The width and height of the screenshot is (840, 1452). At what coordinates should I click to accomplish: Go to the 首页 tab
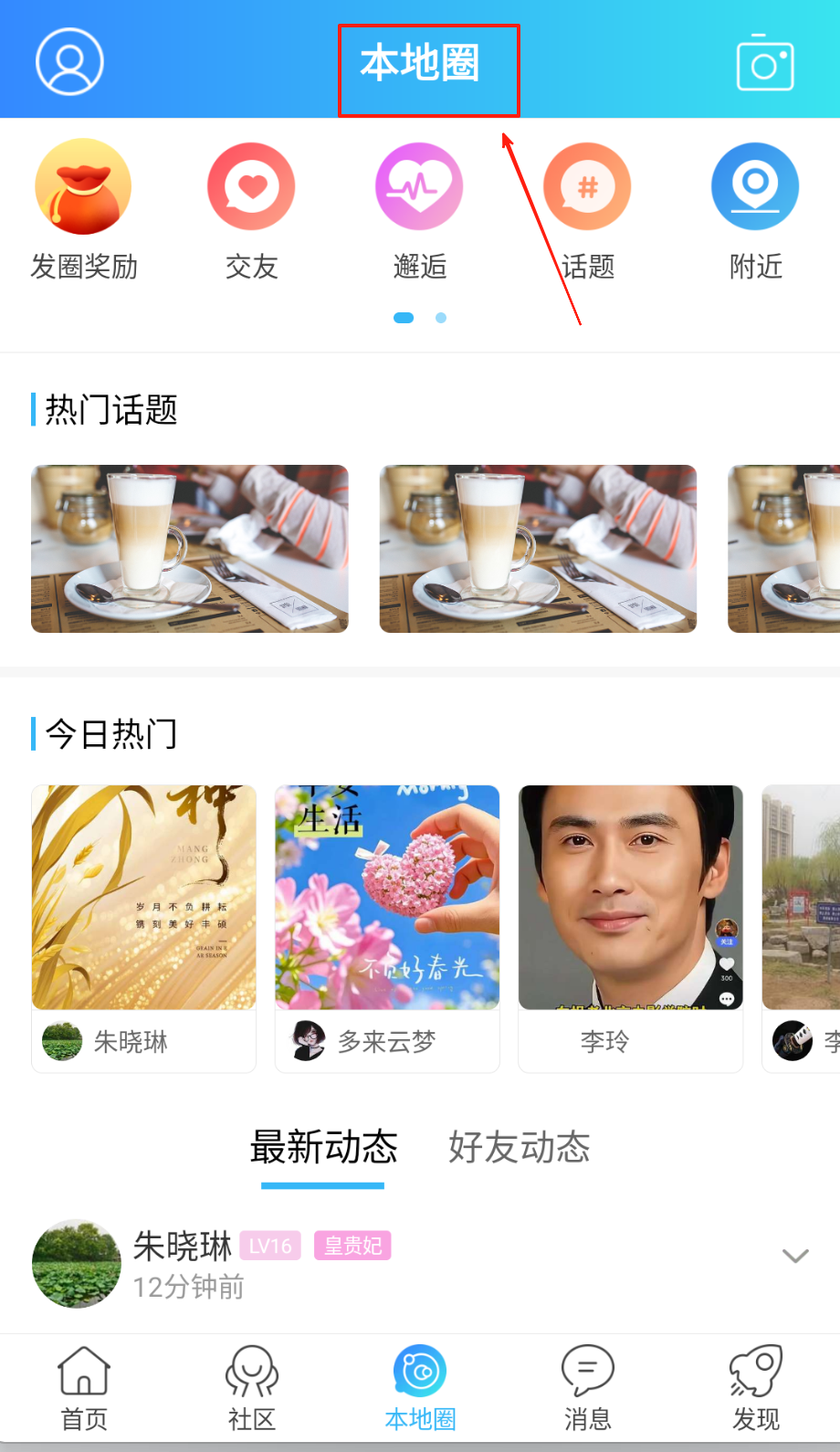tap(84, 1388)
